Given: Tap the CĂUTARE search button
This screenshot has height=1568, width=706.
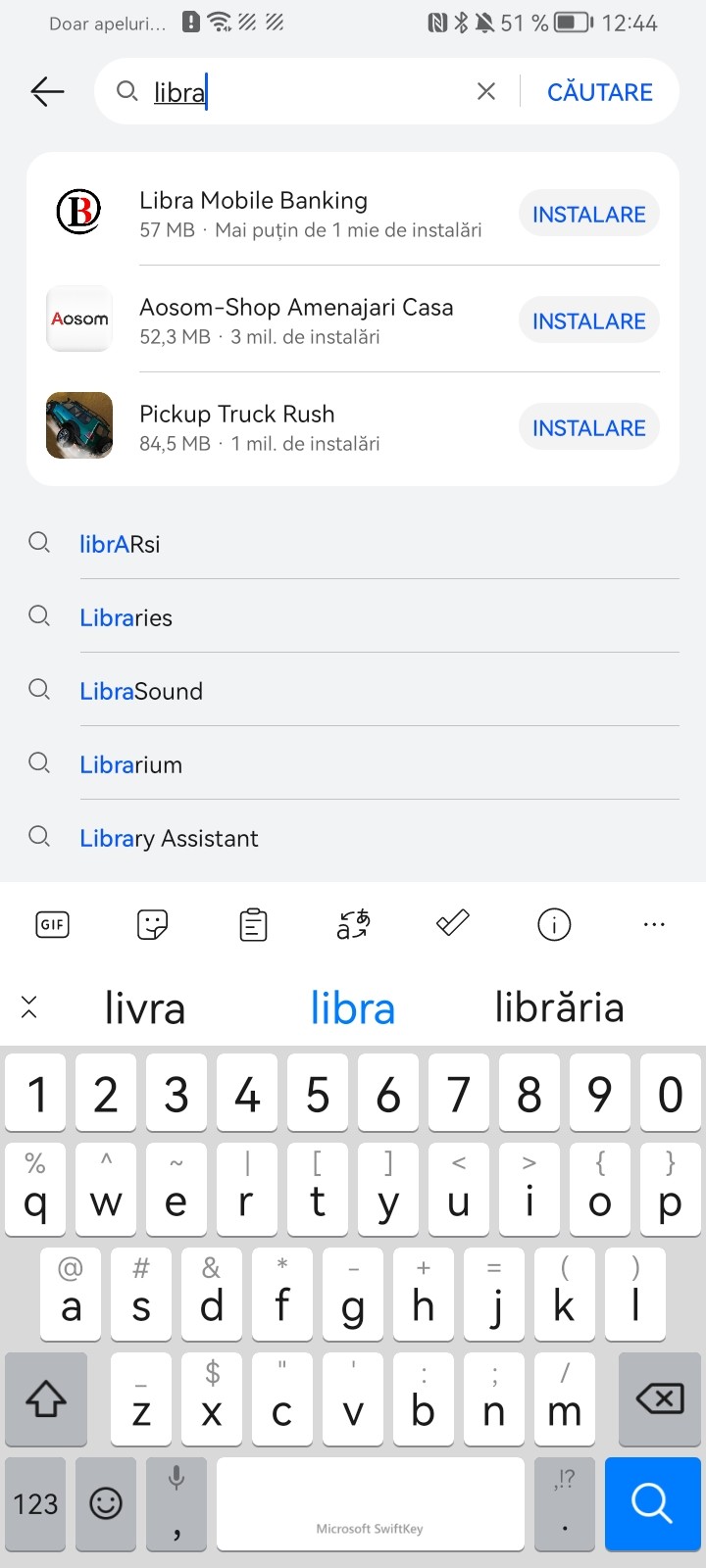Looking at the screenshot, I should tap(599, 92).
